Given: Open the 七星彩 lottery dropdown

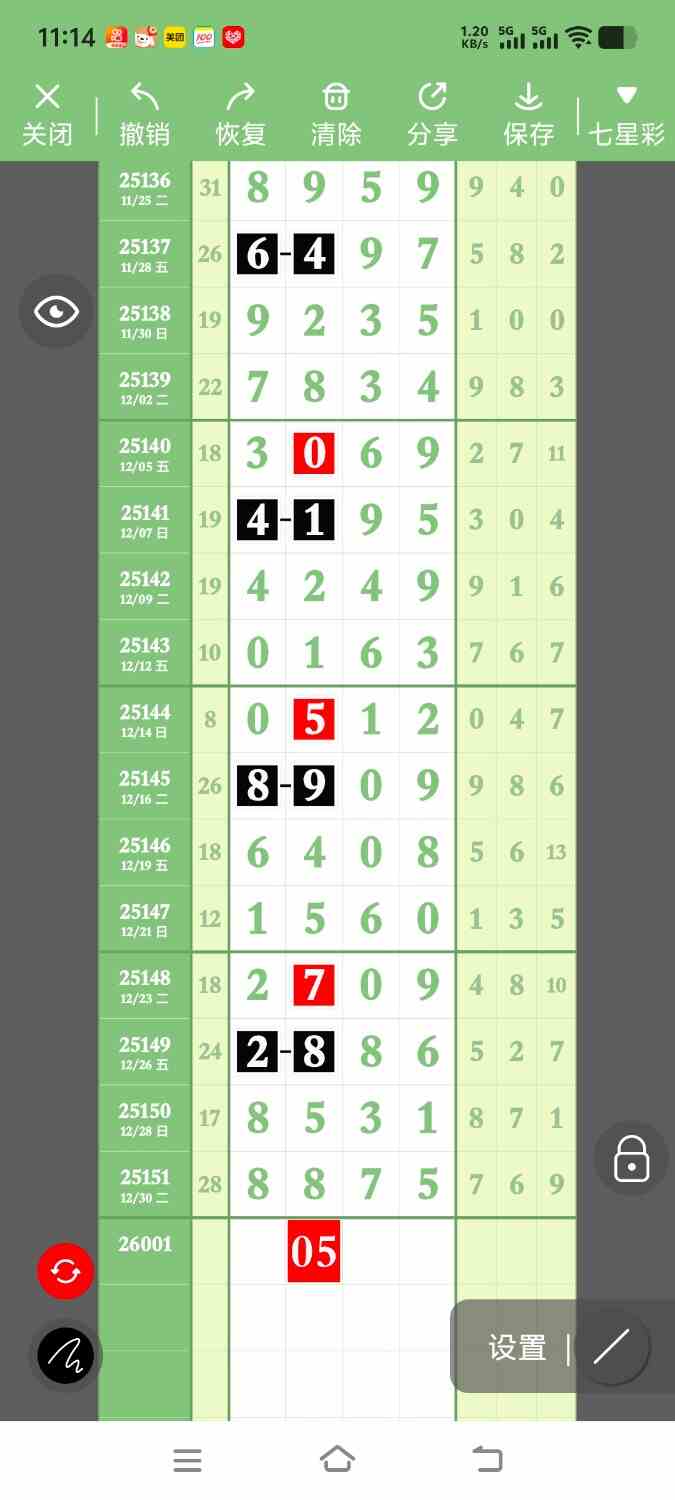Looking at the screenshot, I should point(627,115).
